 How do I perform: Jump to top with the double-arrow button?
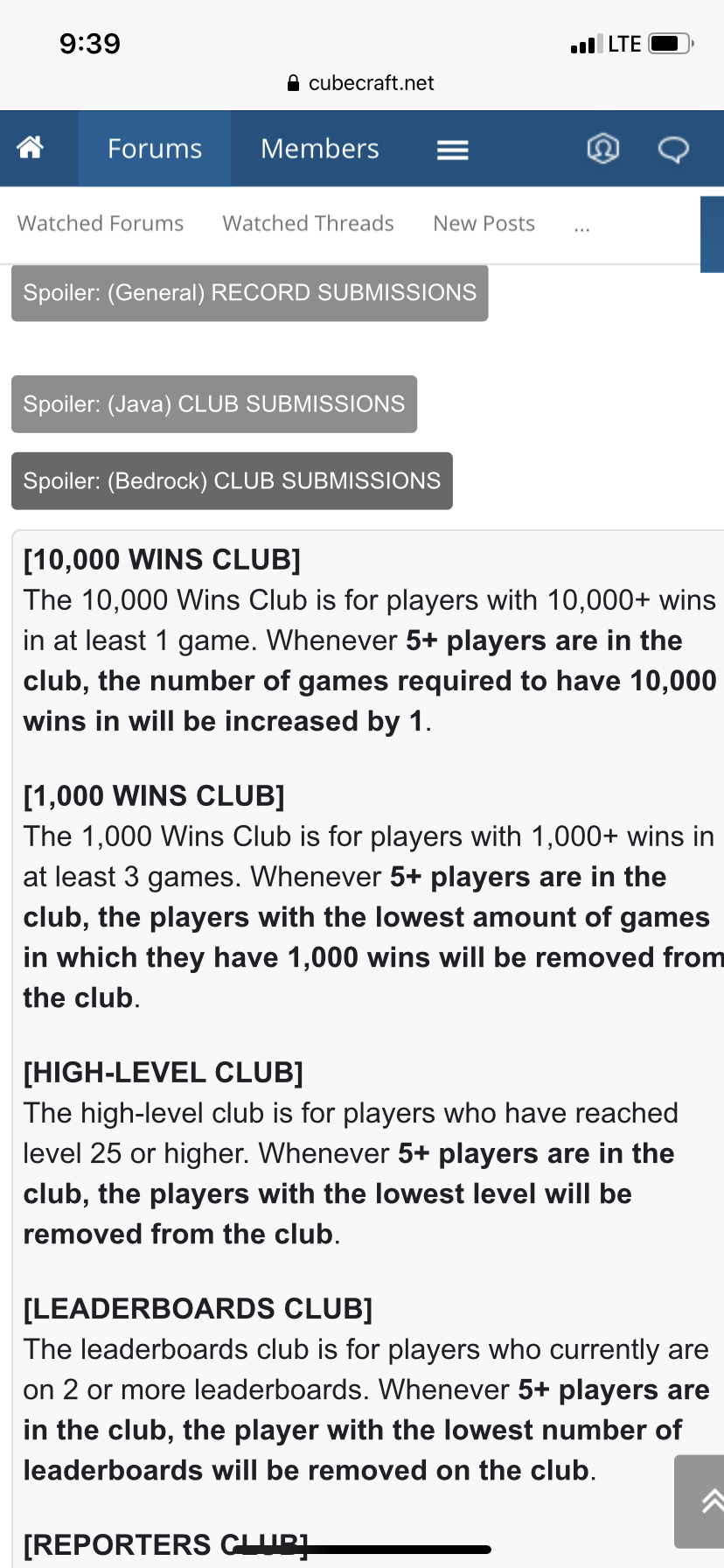point(704,1501)
